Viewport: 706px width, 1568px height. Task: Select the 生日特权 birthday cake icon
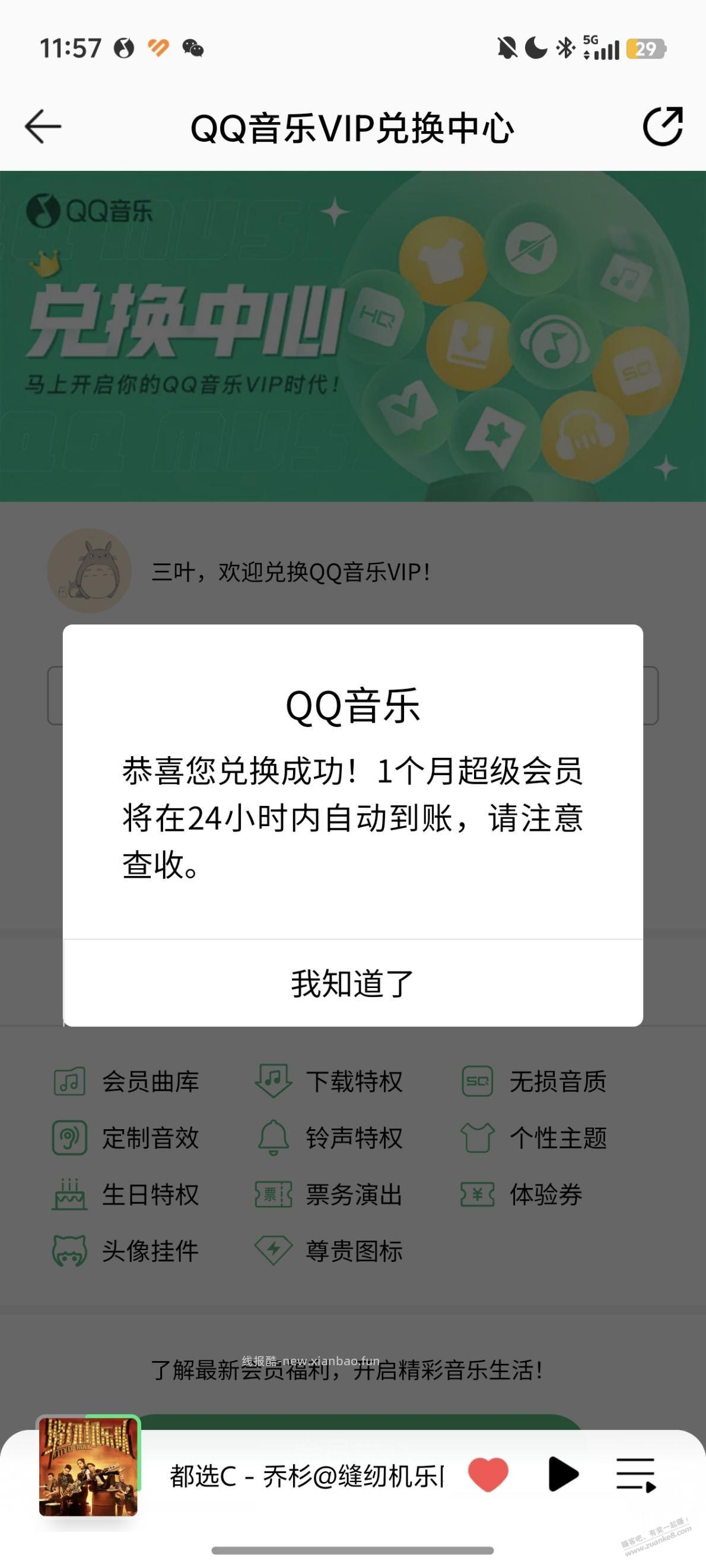(x=69, y=1195)
